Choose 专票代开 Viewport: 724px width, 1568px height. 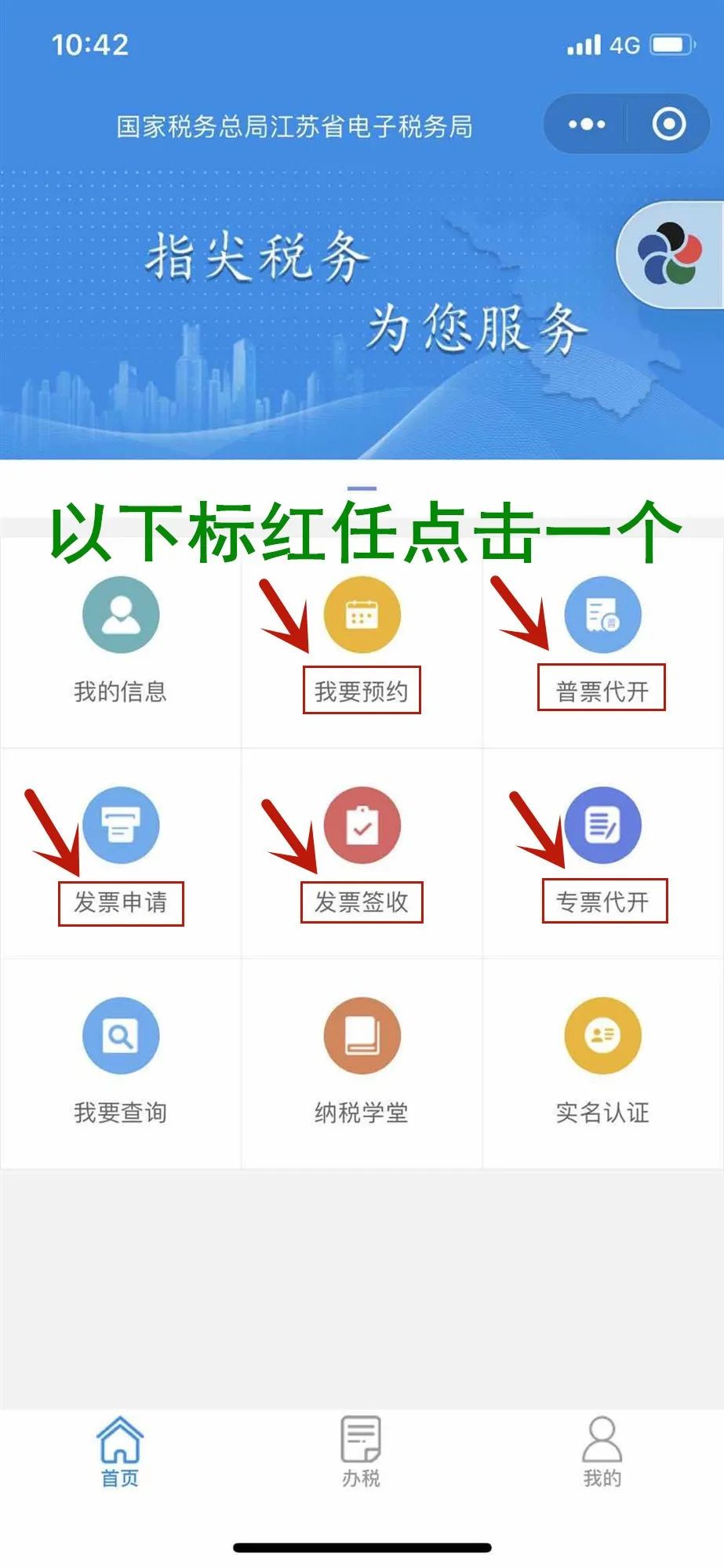(x=602, y=851)
